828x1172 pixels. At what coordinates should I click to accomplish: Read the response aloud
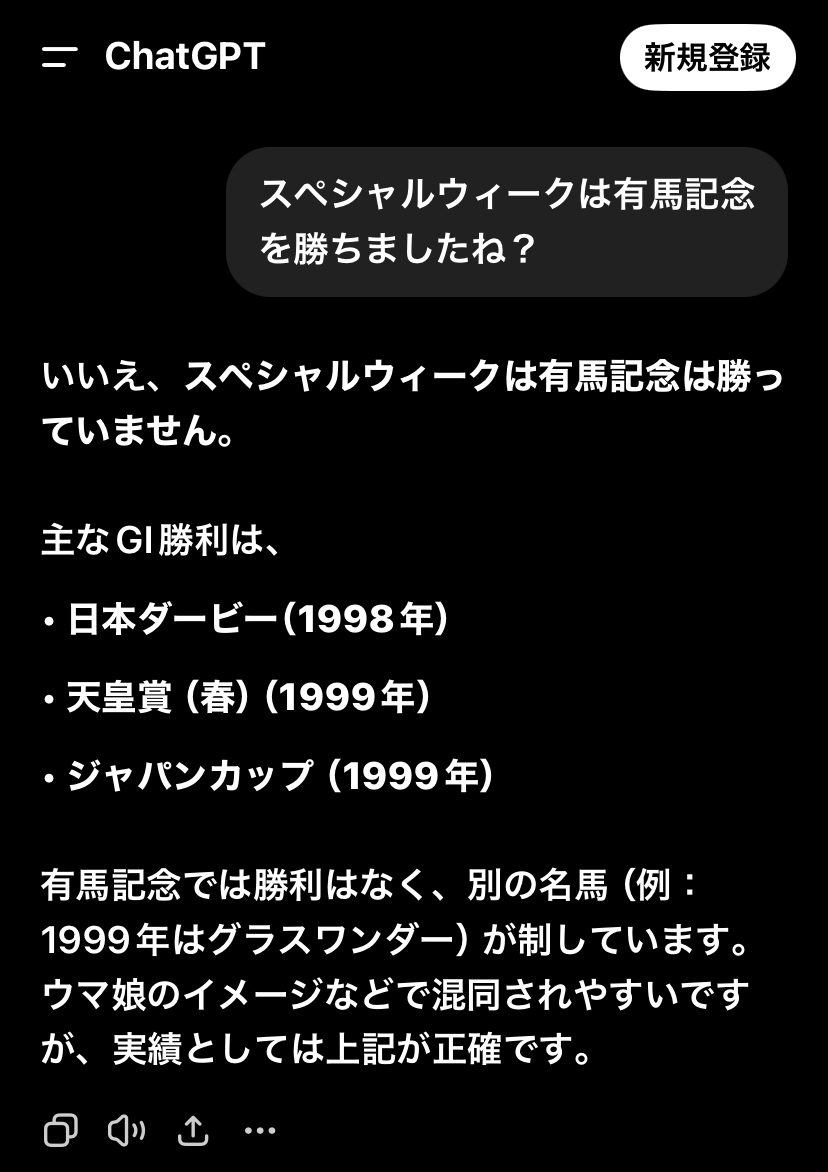(126, 1129)
